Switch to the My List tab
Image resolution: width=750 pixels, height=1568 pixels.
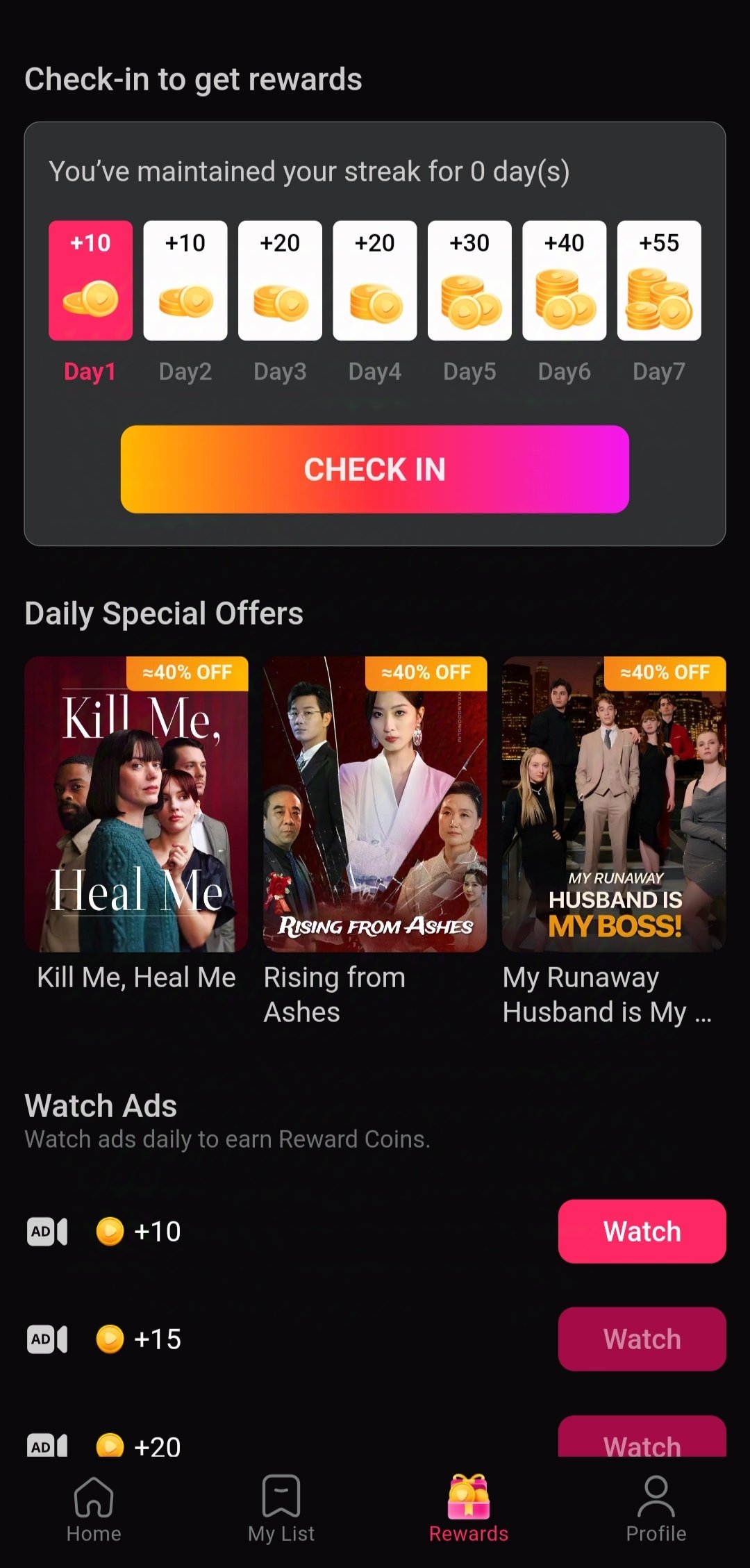coord(281,1509)
